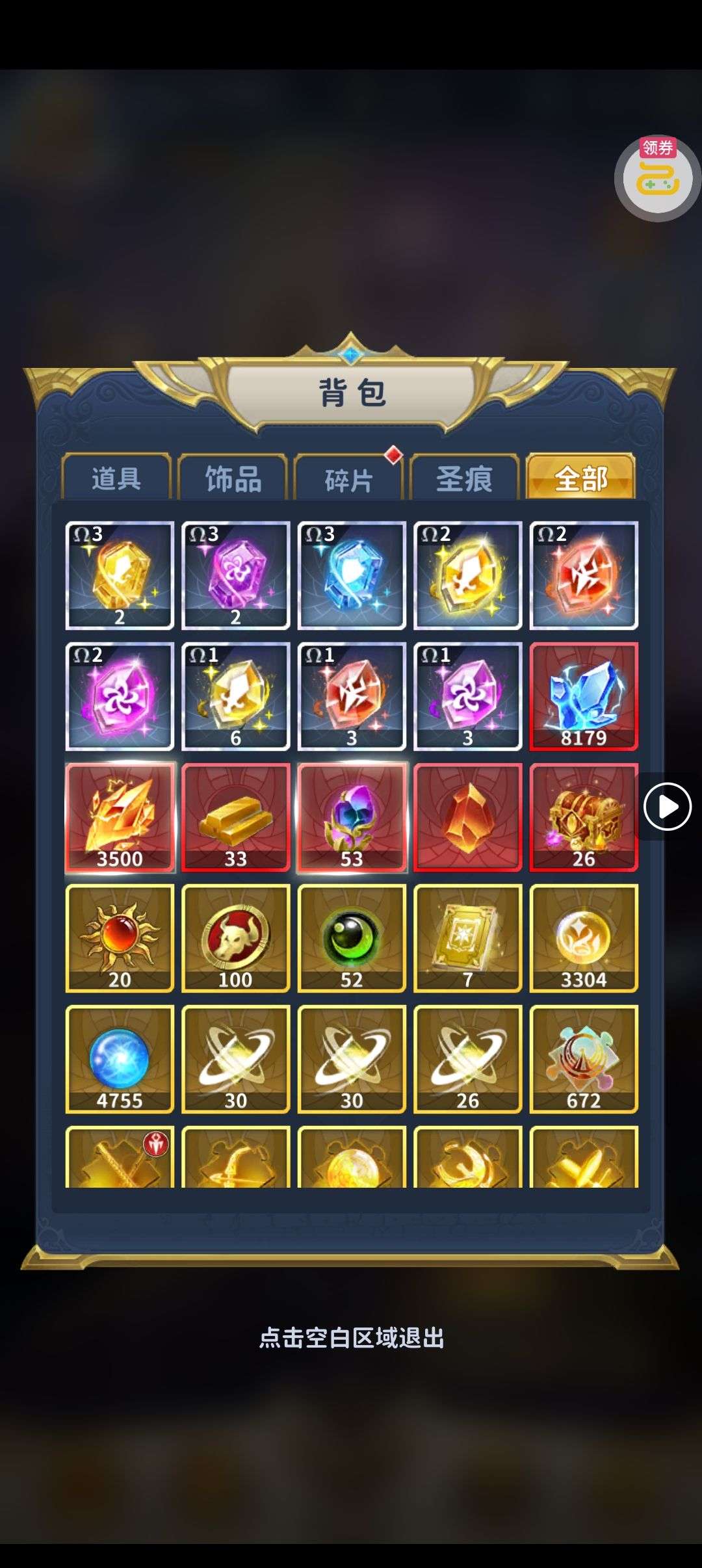Select the orange crystal shards item 3500
Image resolution: width=702 pixels, height=1568 pixels.
[120, 817]
